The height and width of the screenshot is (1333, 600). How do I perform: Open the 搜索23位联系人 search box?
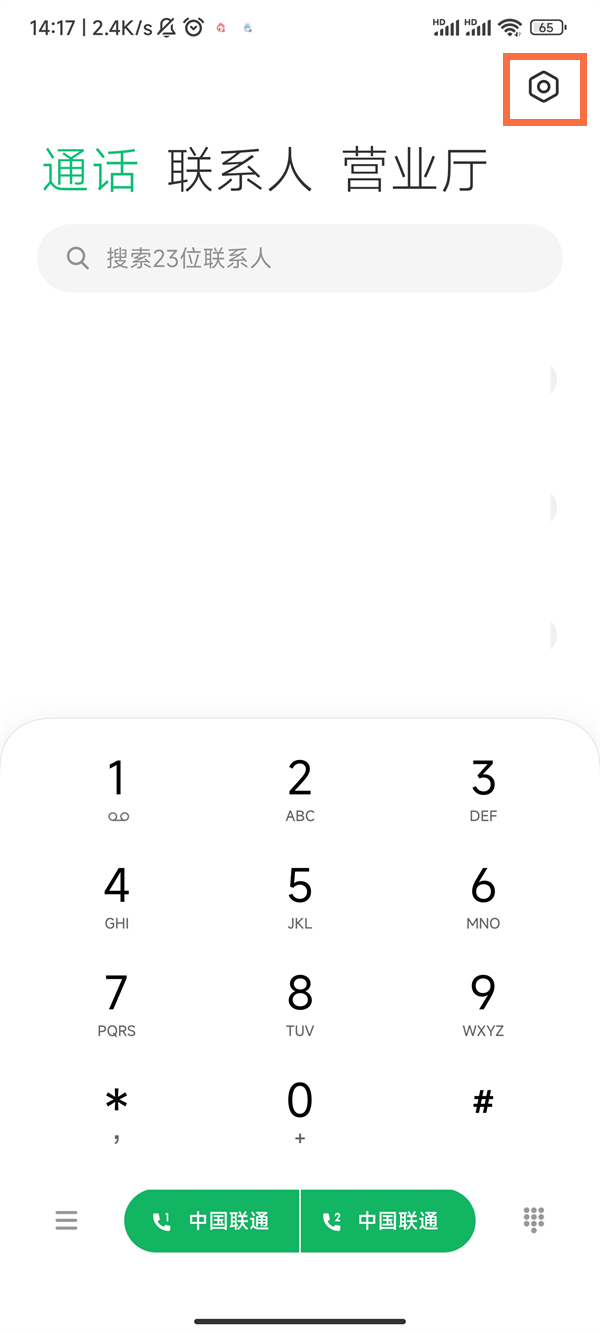coord(300,258)
